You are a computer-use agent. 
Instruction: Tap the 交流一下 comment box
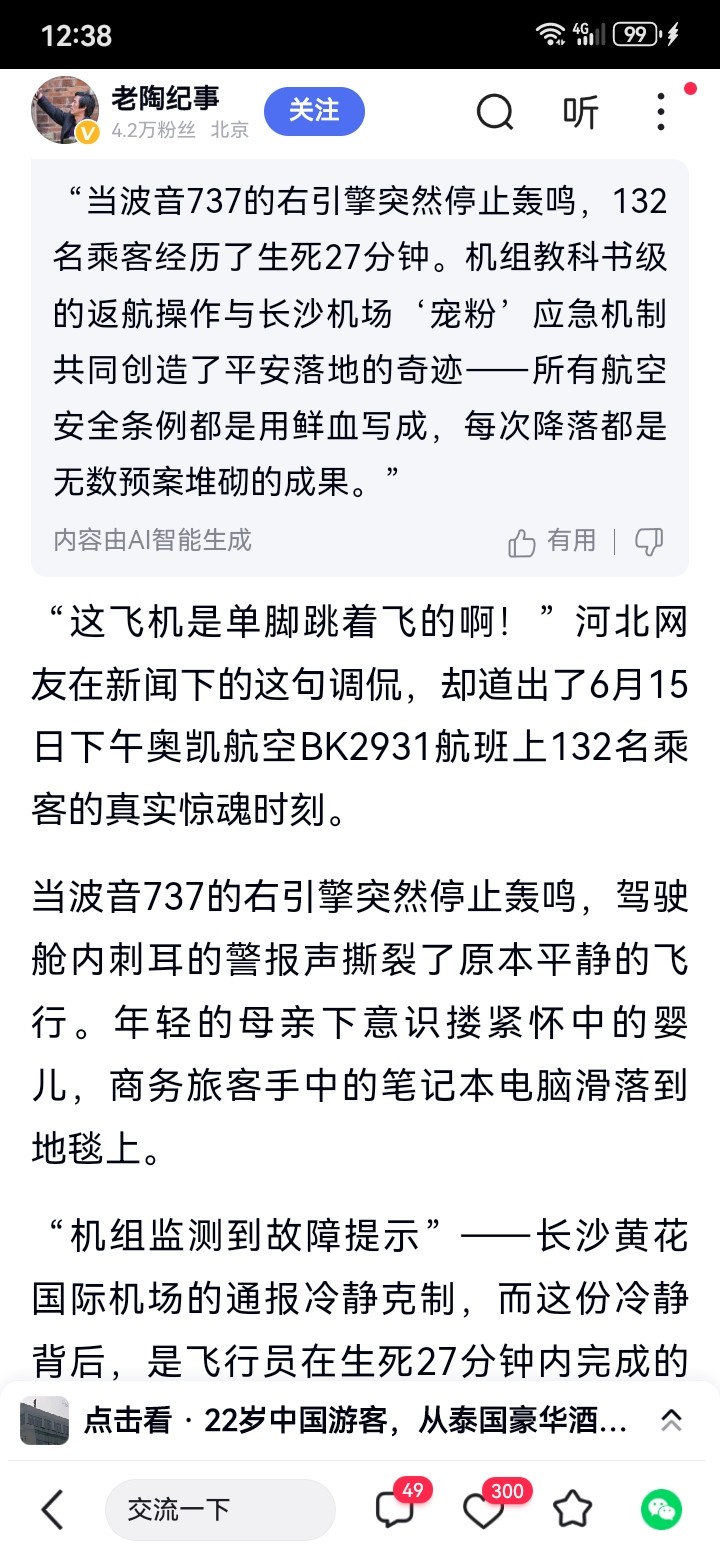coord(220,1509)
